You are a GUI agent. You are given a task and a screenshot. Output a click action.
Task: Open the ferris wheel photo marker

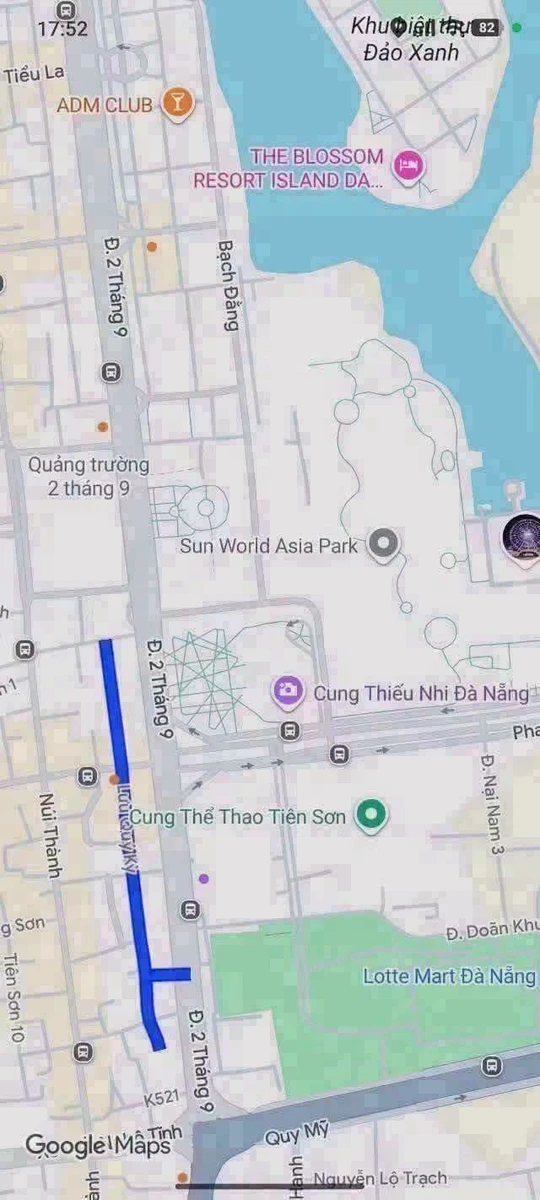(x=521, y=540)
